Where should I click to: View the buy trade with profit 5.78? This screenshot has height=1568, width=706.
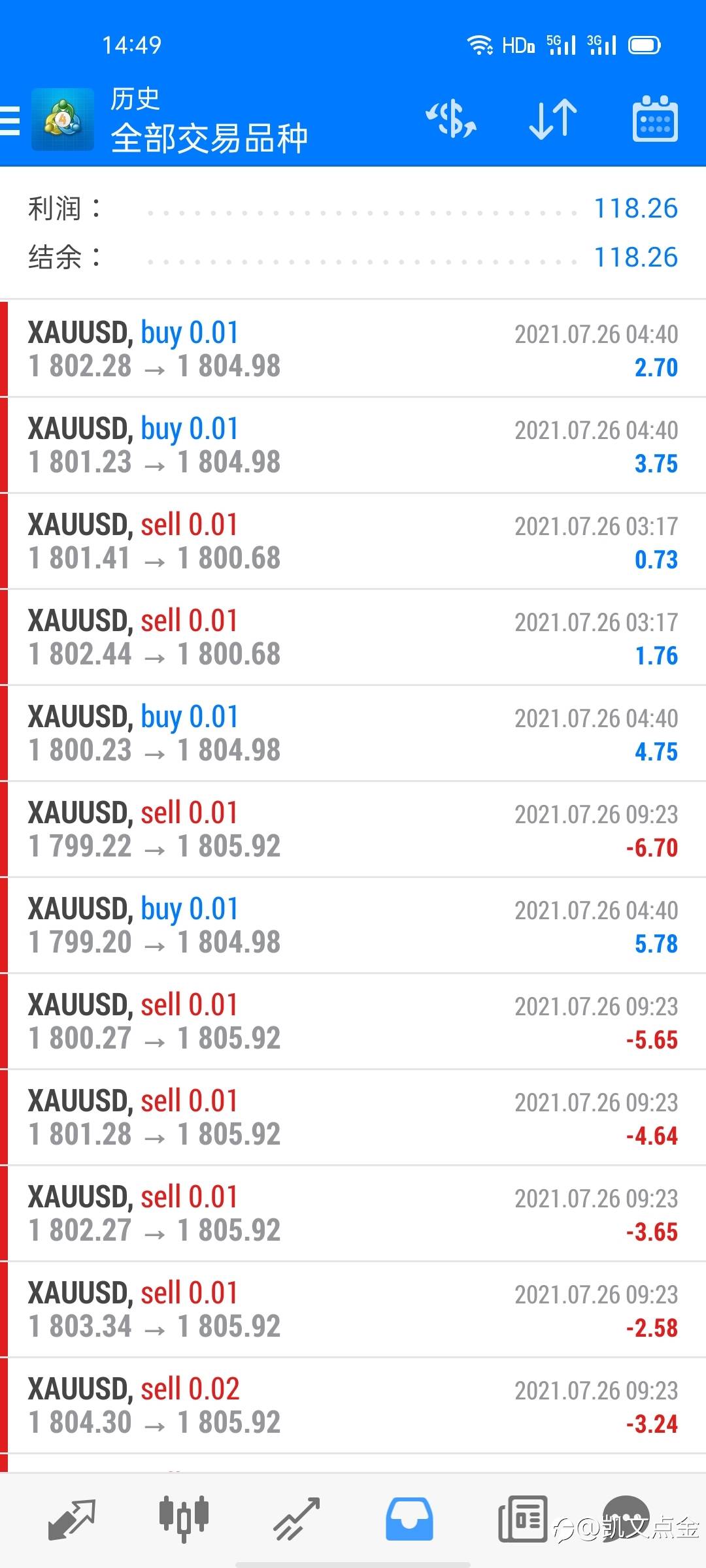pyautogui.click(x=353, y=925)
